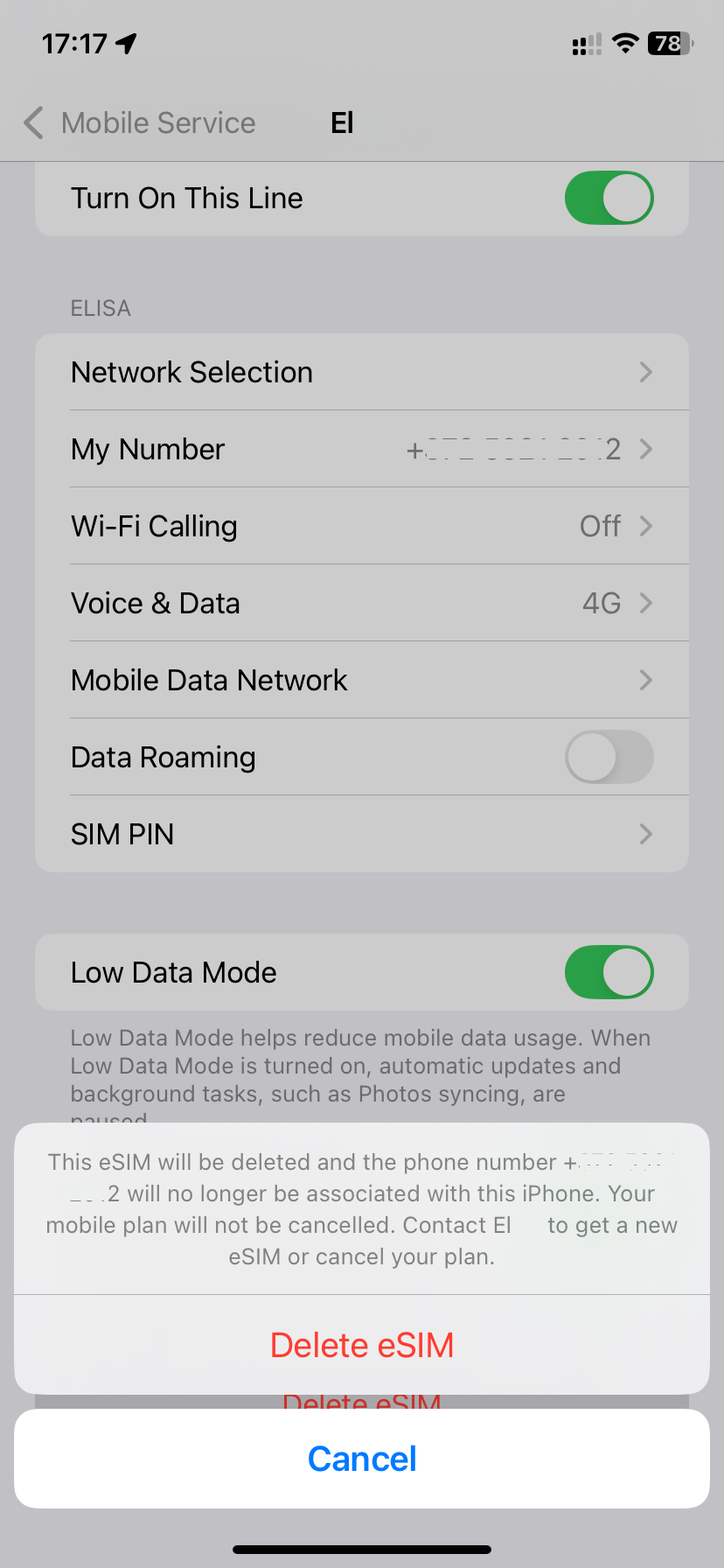This screenshot has width=724, height=1568.
Task: Open Mobile Data Network settings
Action: click(362, 680)
